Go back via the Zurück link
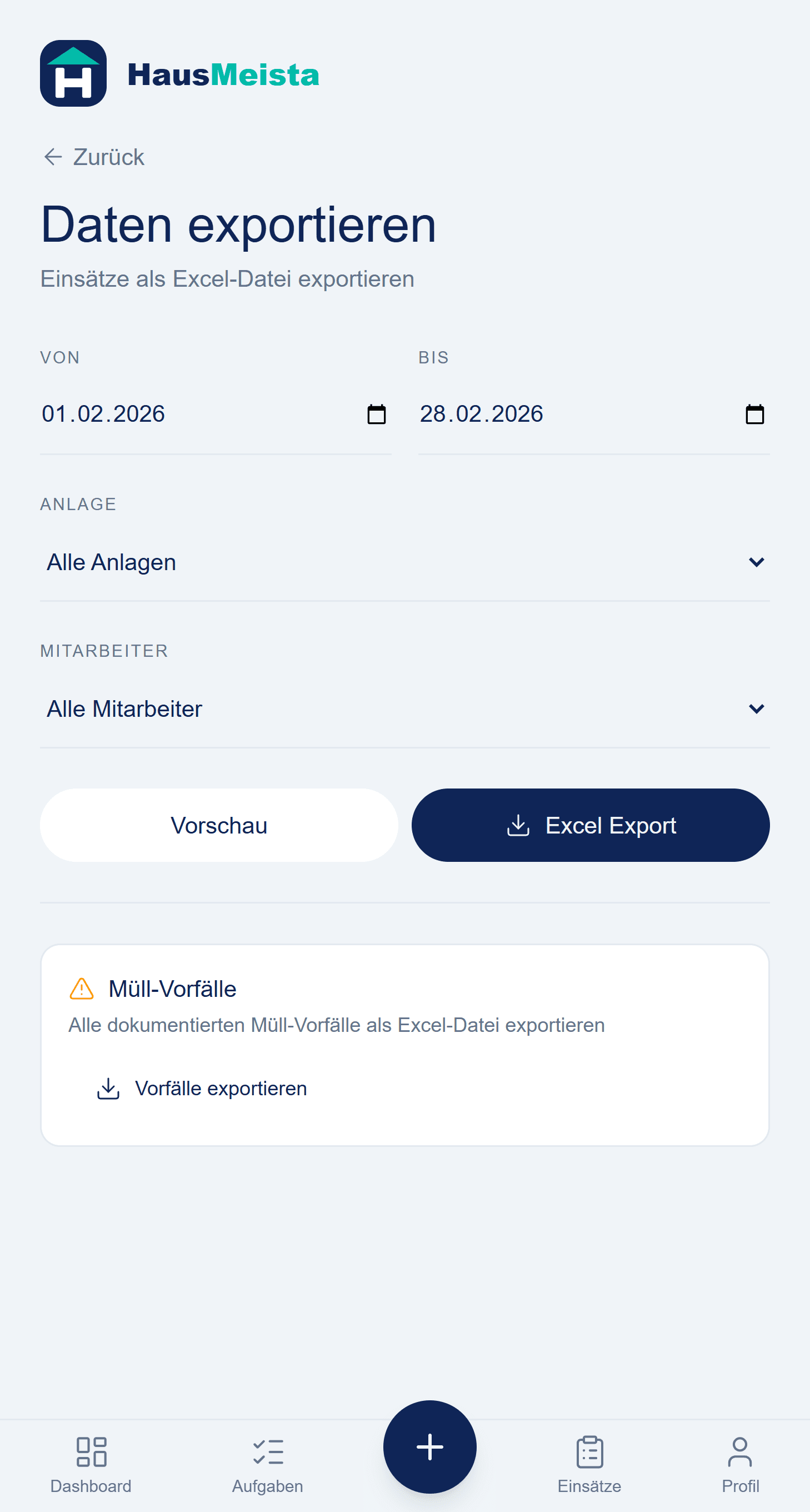Viewport: 810px width, 1512px height. [x=94, y=157]
